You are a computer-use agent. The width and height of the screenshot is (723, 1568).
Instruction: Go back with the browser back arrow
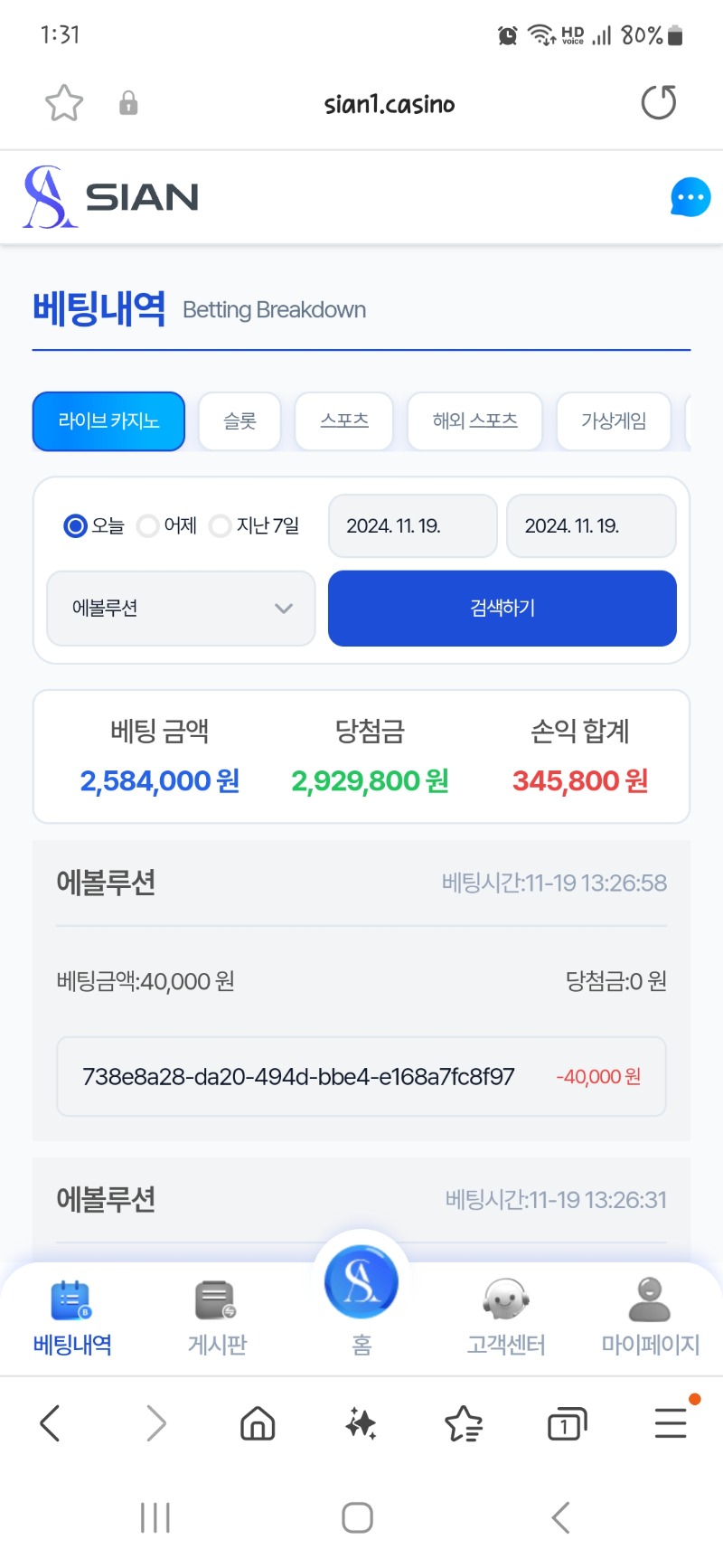(x=51, y=1423)
